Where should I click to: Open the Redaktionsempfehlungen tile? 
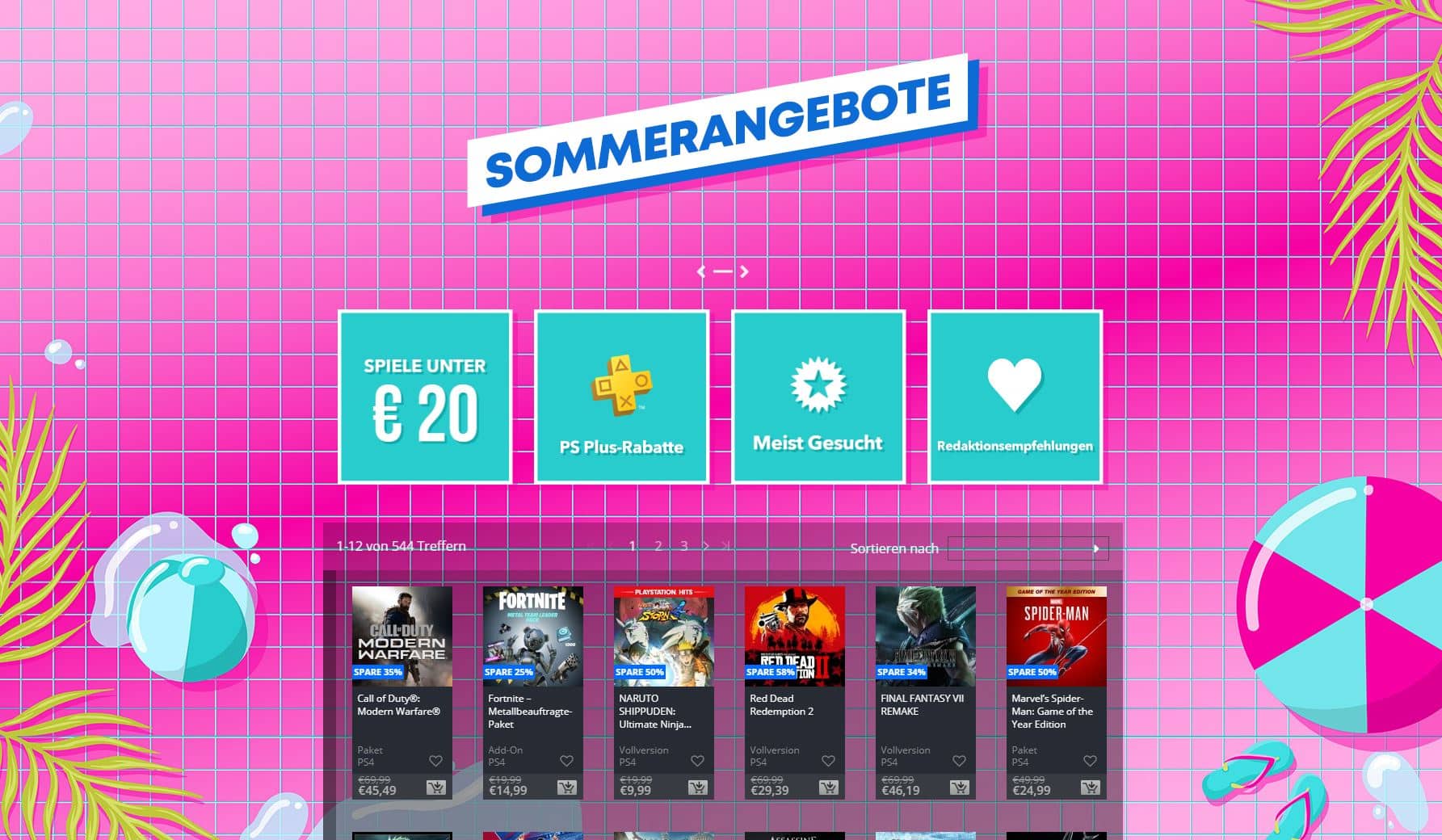(1015, 397)
